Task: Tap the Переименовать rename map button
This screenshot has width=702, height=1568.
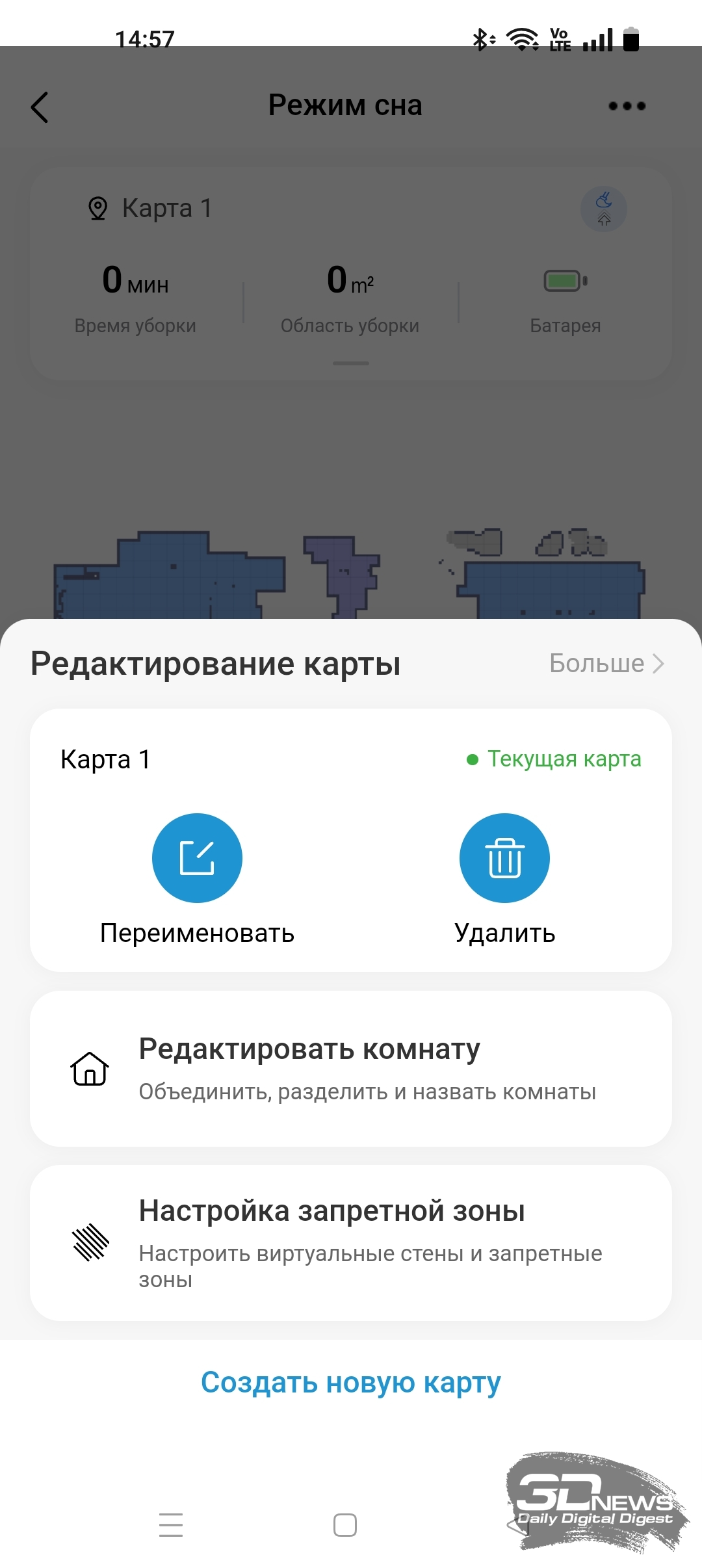Action: point(197,858)
